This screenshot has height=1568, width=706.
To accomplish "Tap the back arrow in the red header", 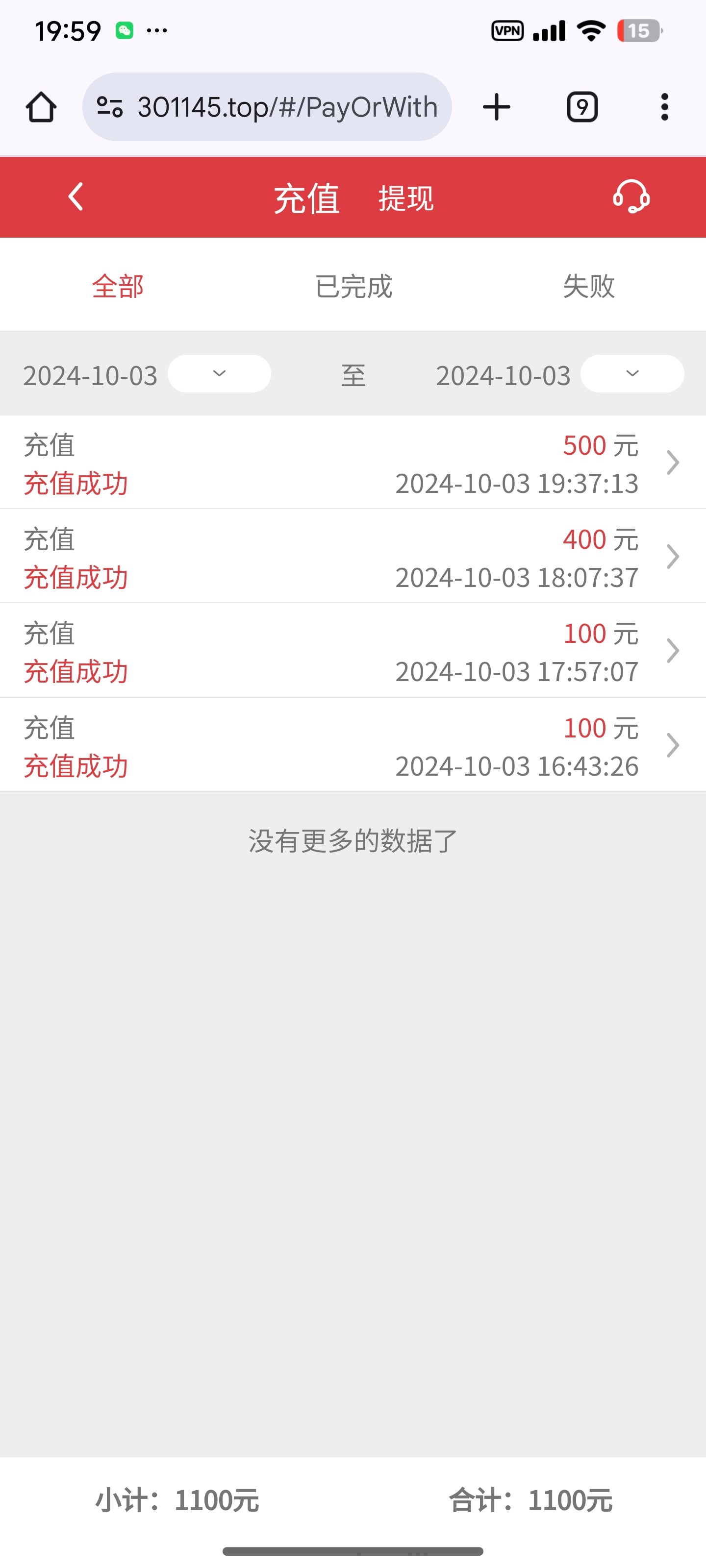I will 76,197.
